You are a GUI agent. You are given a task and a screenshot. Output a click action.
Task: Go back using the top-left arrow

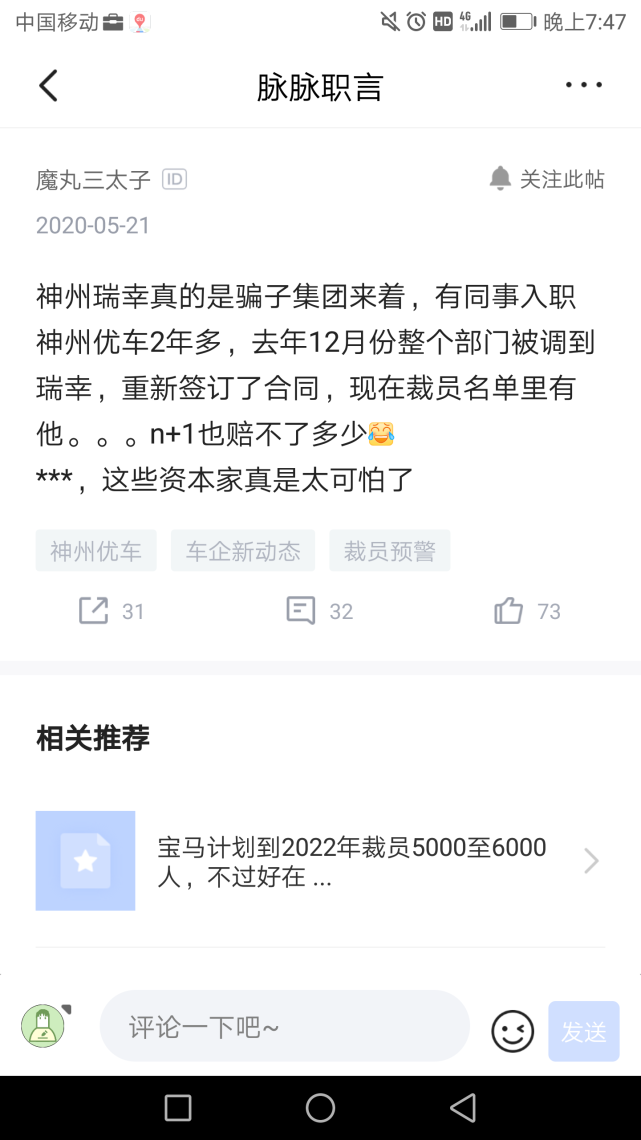(x=48, y=86)
